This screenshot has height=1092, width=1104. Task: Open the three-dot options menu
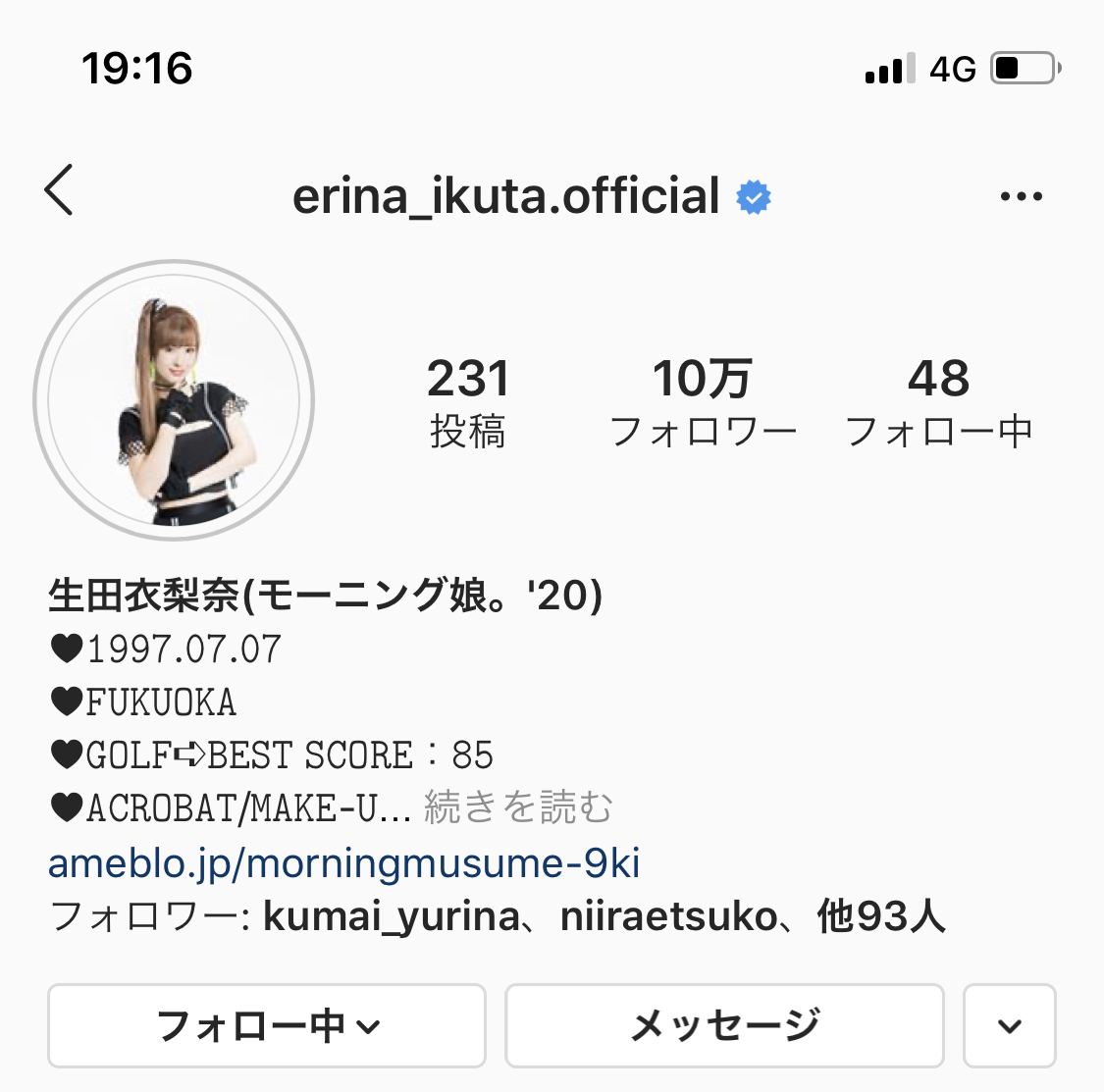click(1021, 197)
